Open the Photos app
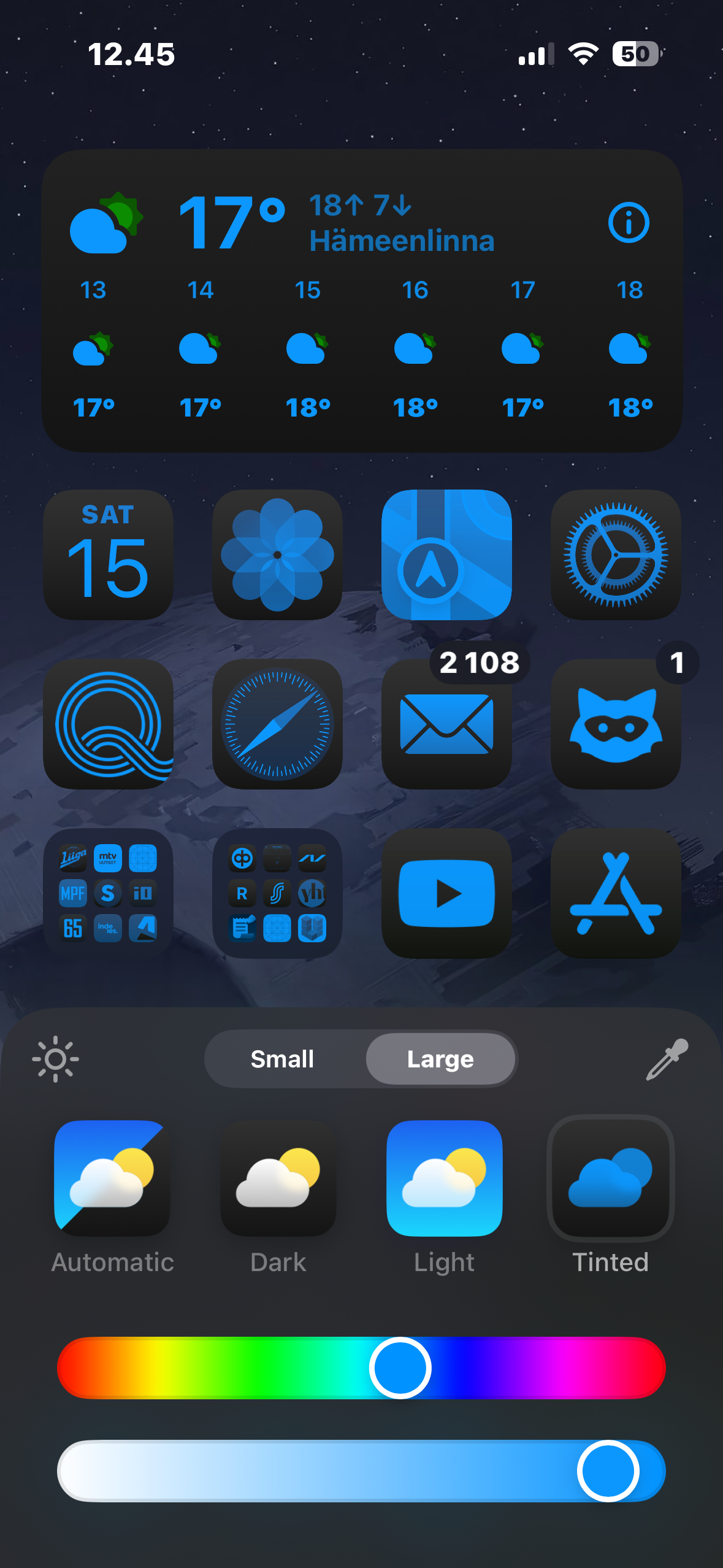This screenshot has width=723, height=1568. (278, 555)
